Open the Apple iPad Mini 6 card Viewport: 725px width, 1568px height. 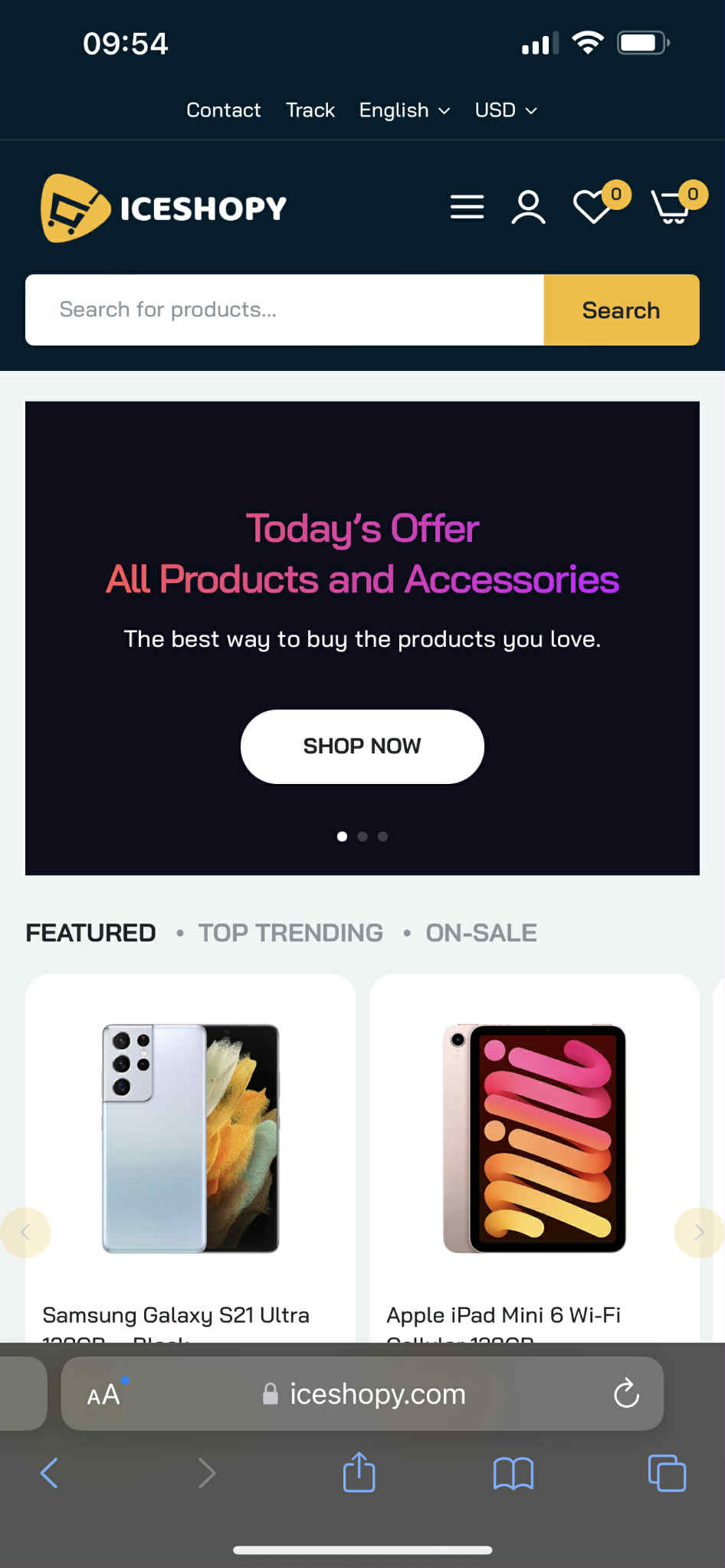534,1157
